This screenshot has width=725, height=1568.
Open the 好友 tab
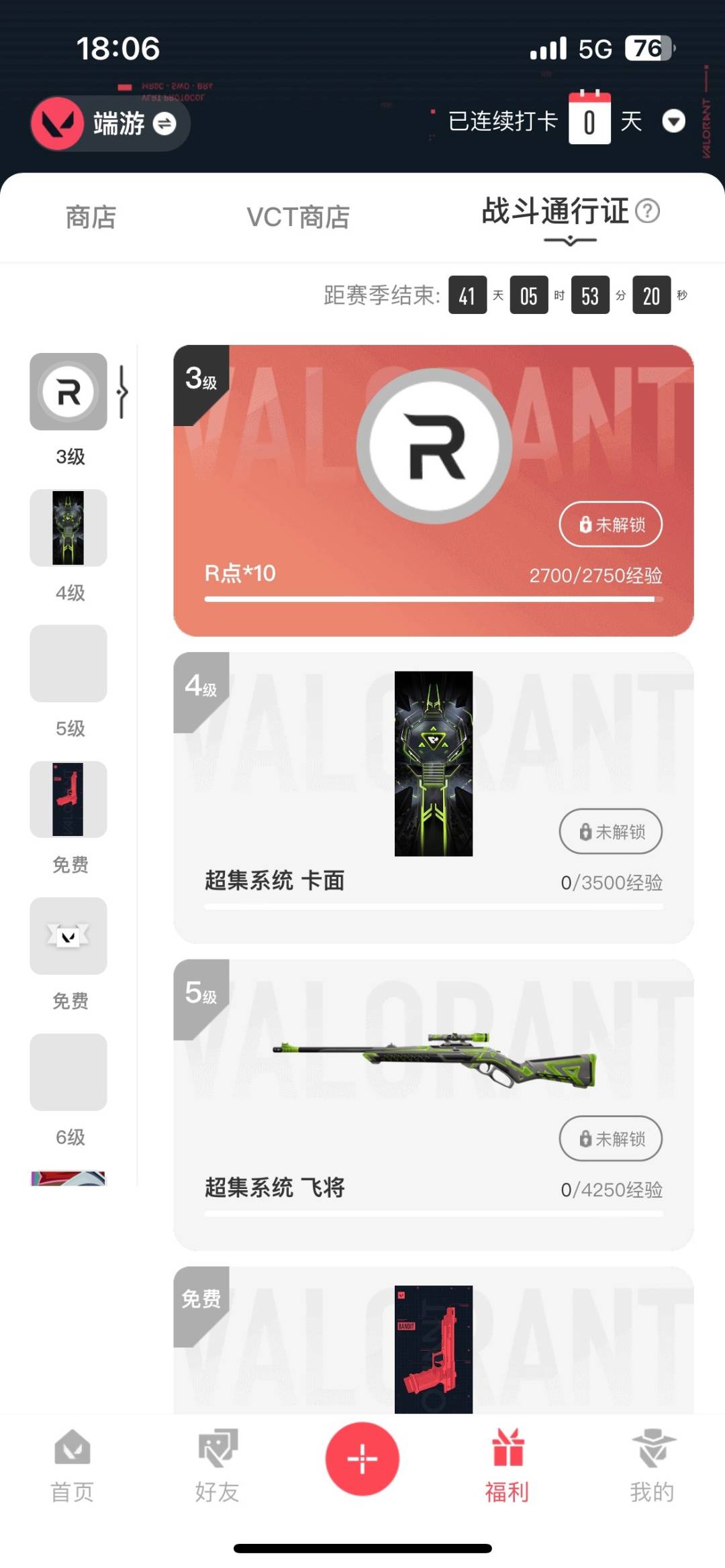pos(217,1465)
